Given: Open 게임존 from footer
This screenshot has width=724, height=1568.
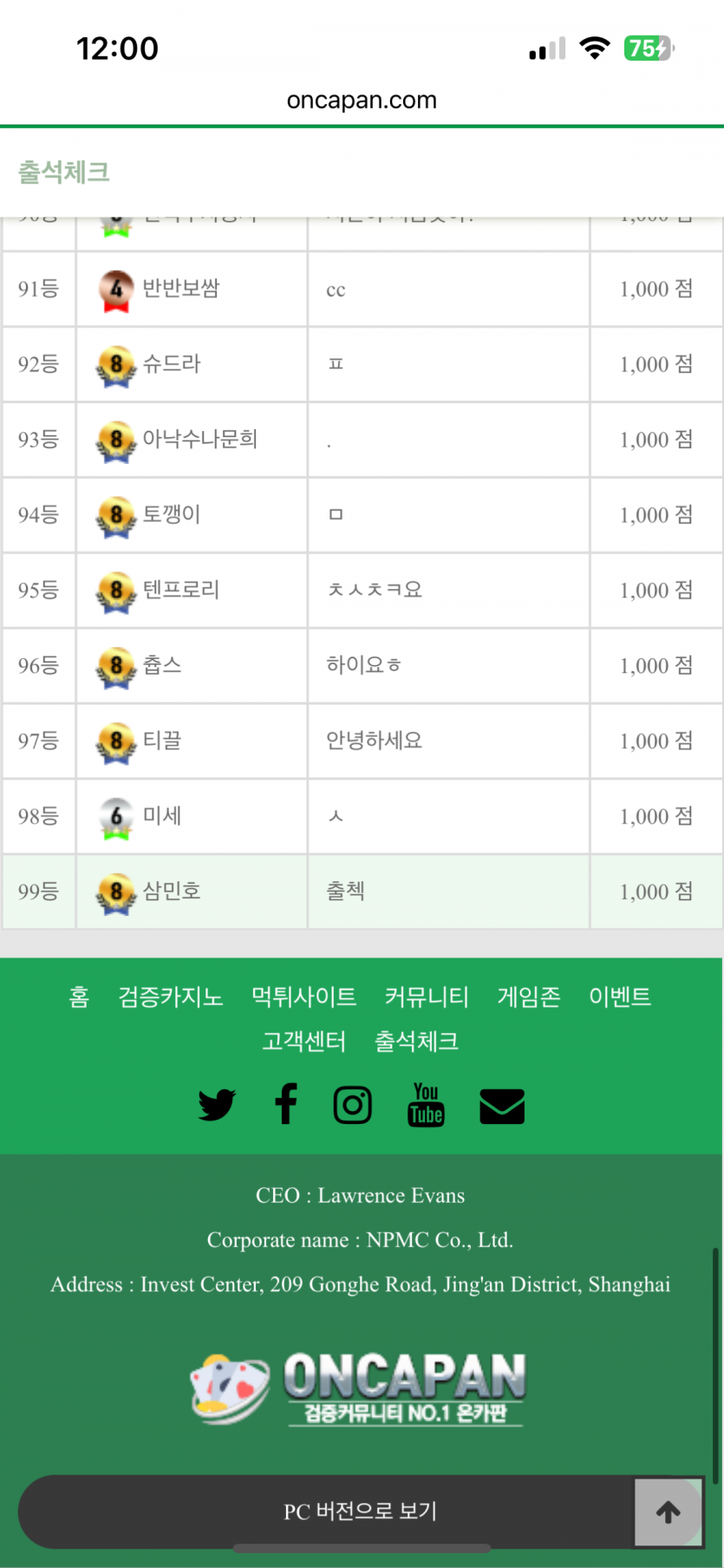Looking at the screenshot, I should pyautogui.click(x=529, y=996).
